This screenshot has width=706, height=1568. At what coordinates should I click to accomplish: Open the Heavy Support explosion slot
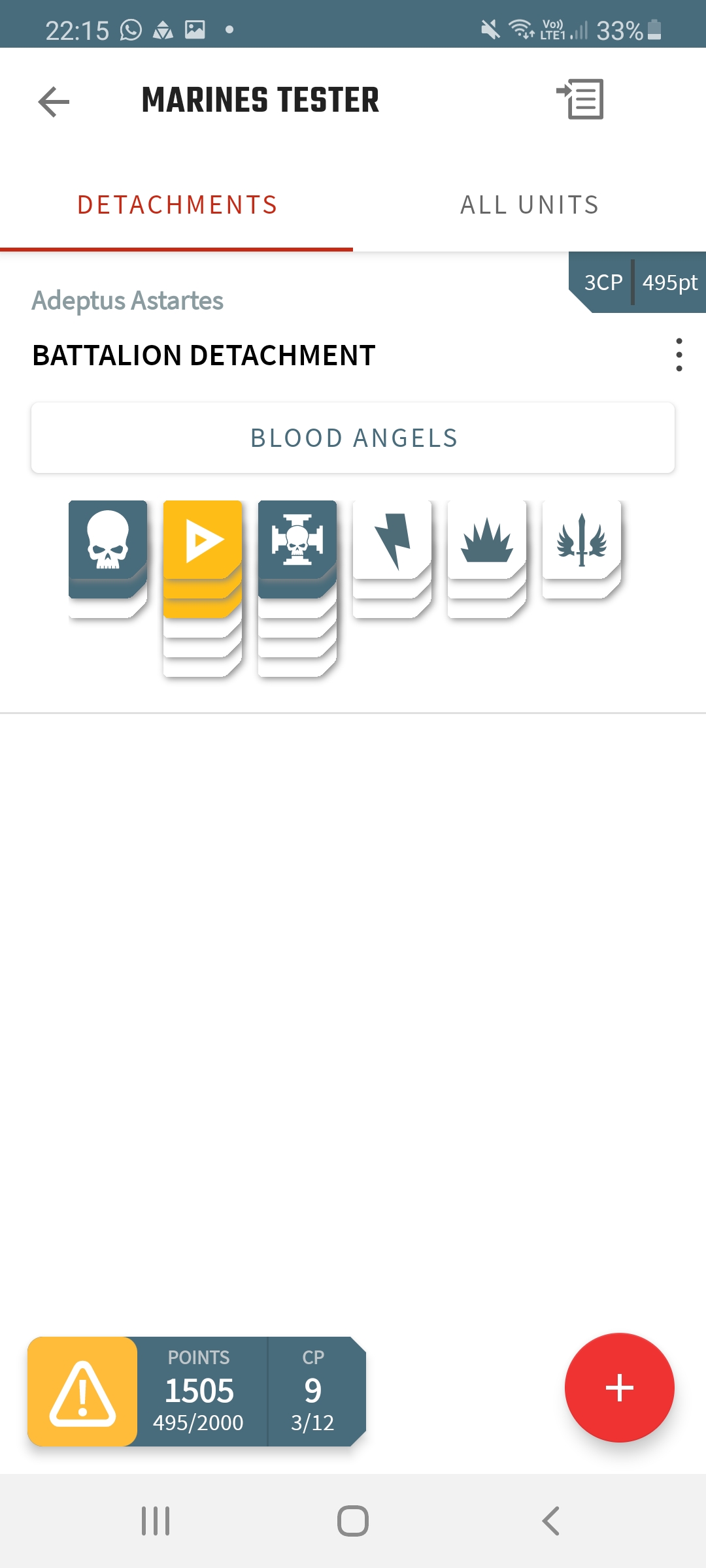pos(487,541)
